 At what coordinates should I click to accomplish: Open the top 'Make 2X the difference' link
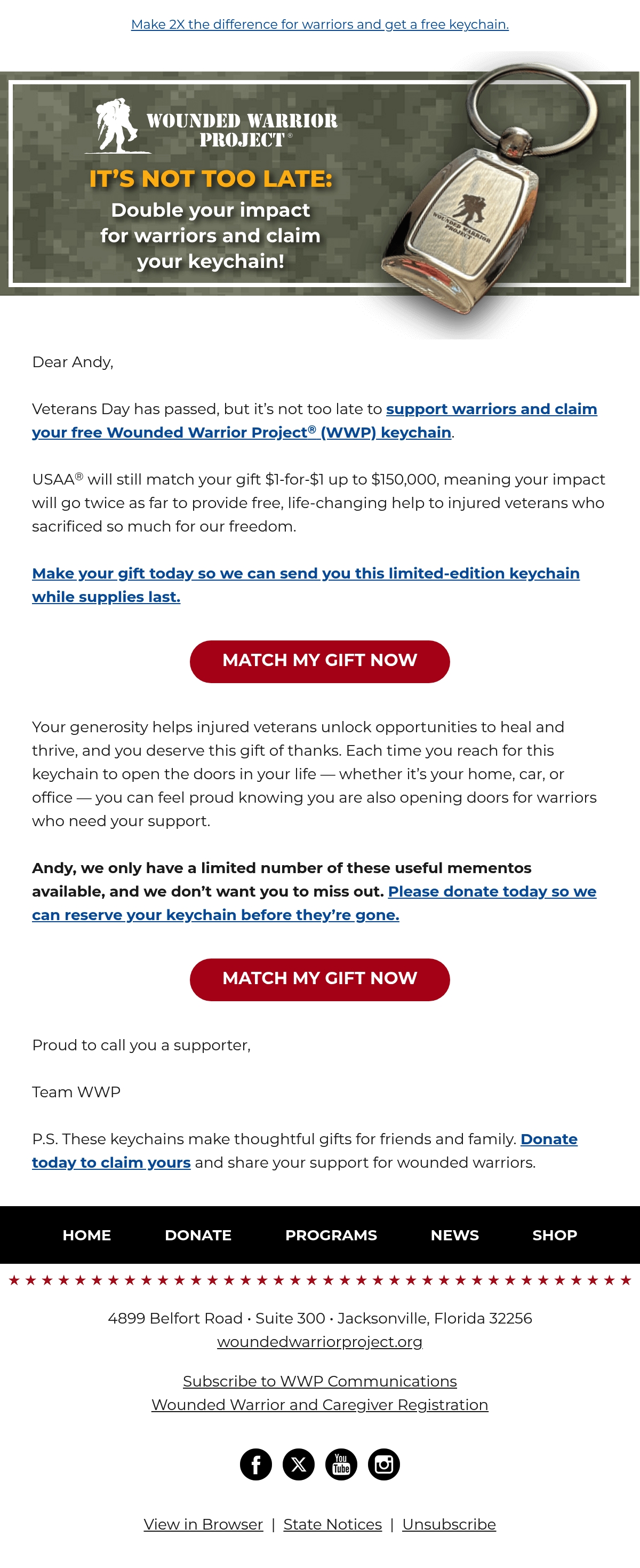pyautogui.click(x=320, y=25)
